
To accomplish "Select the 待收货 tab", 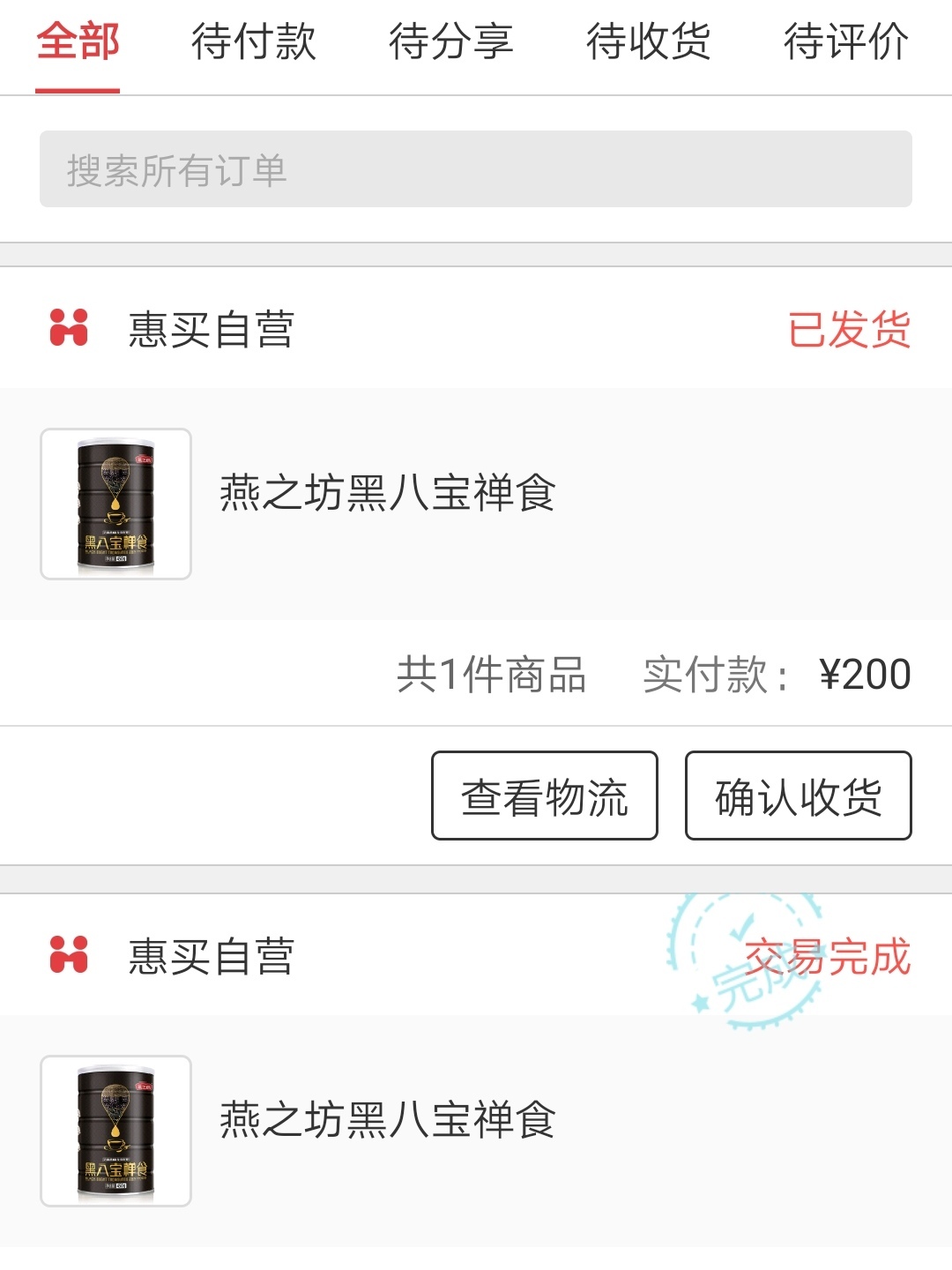I will (x=648, y=42).
